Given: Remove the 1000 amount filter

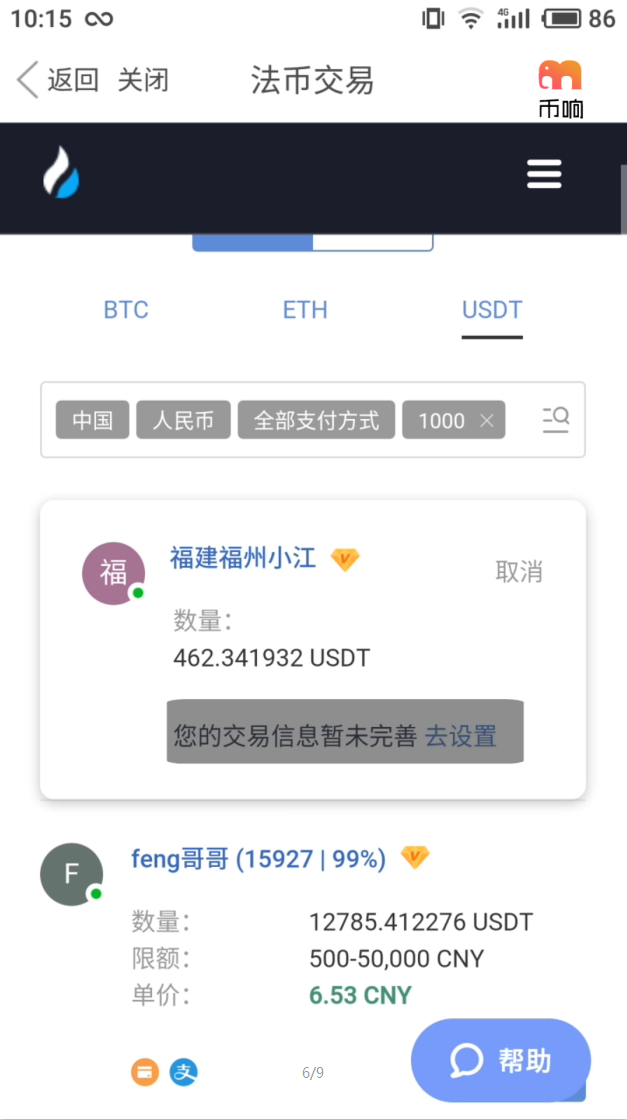Looking at the screenshot, I should tap(486, 421).
